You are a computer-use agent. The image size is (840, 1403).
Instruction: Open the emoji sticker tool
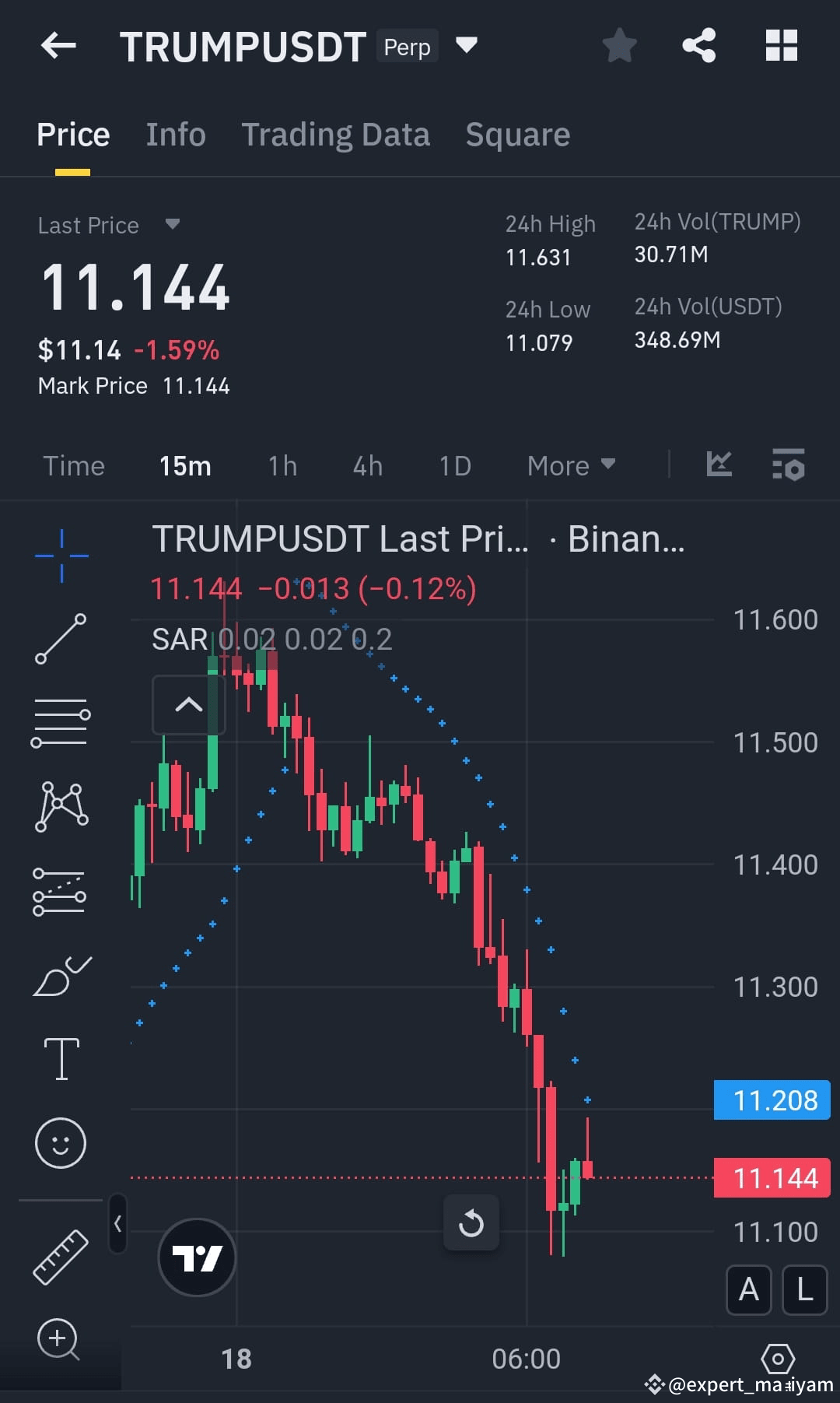click(61, 1142)
